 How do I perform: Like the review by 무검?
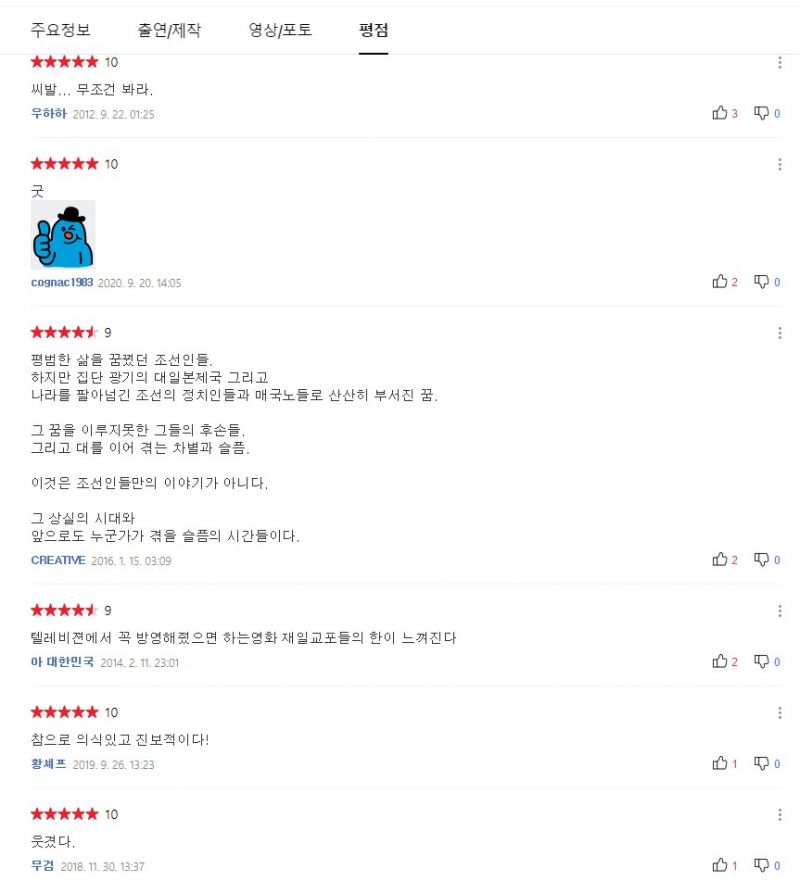click(x=720, y=865)
